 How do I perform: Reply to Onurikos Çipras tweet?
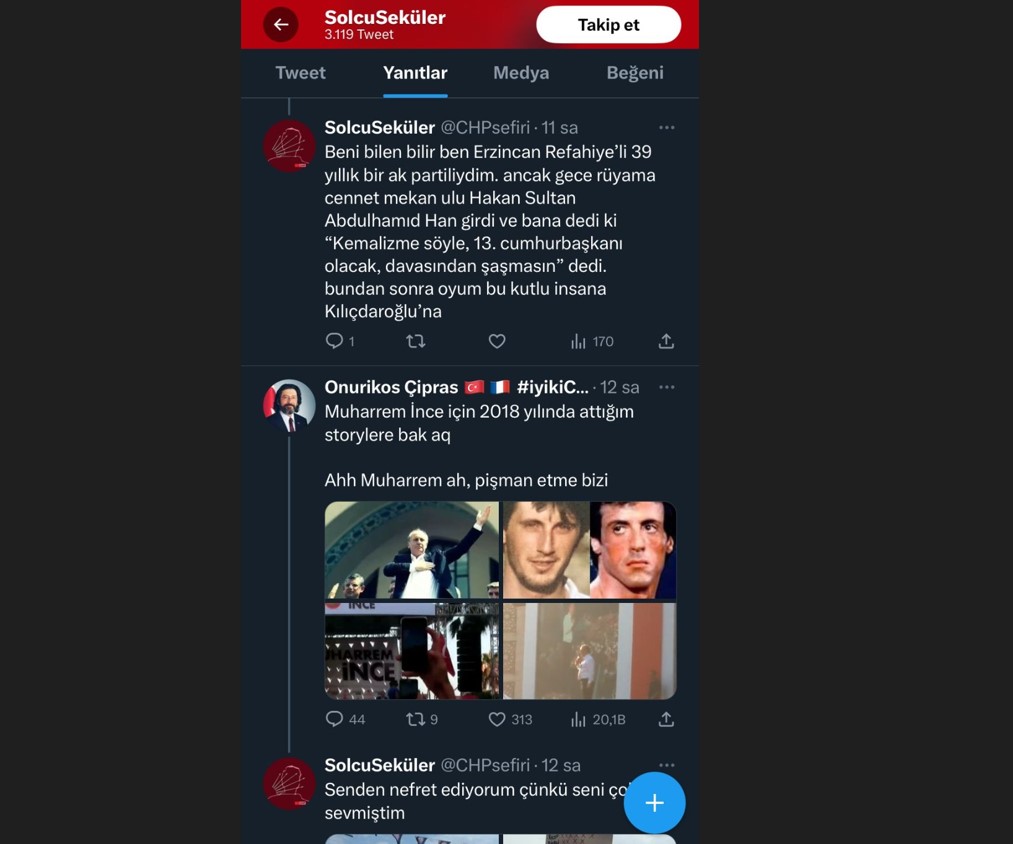[335, 719]
